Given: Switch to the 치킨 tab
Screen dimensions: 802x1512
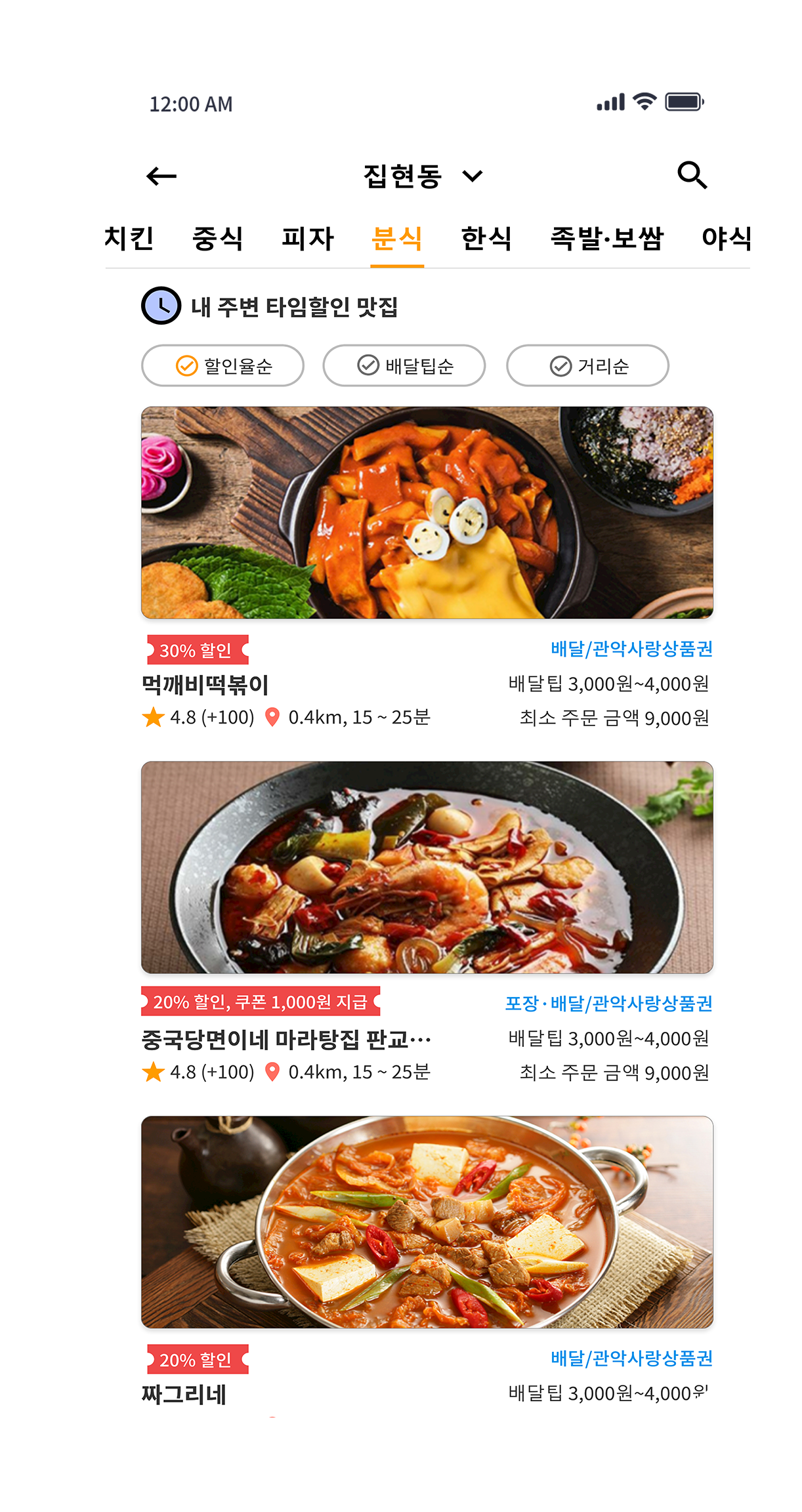Looking at the screenshot, I should (x=129, y=238).
